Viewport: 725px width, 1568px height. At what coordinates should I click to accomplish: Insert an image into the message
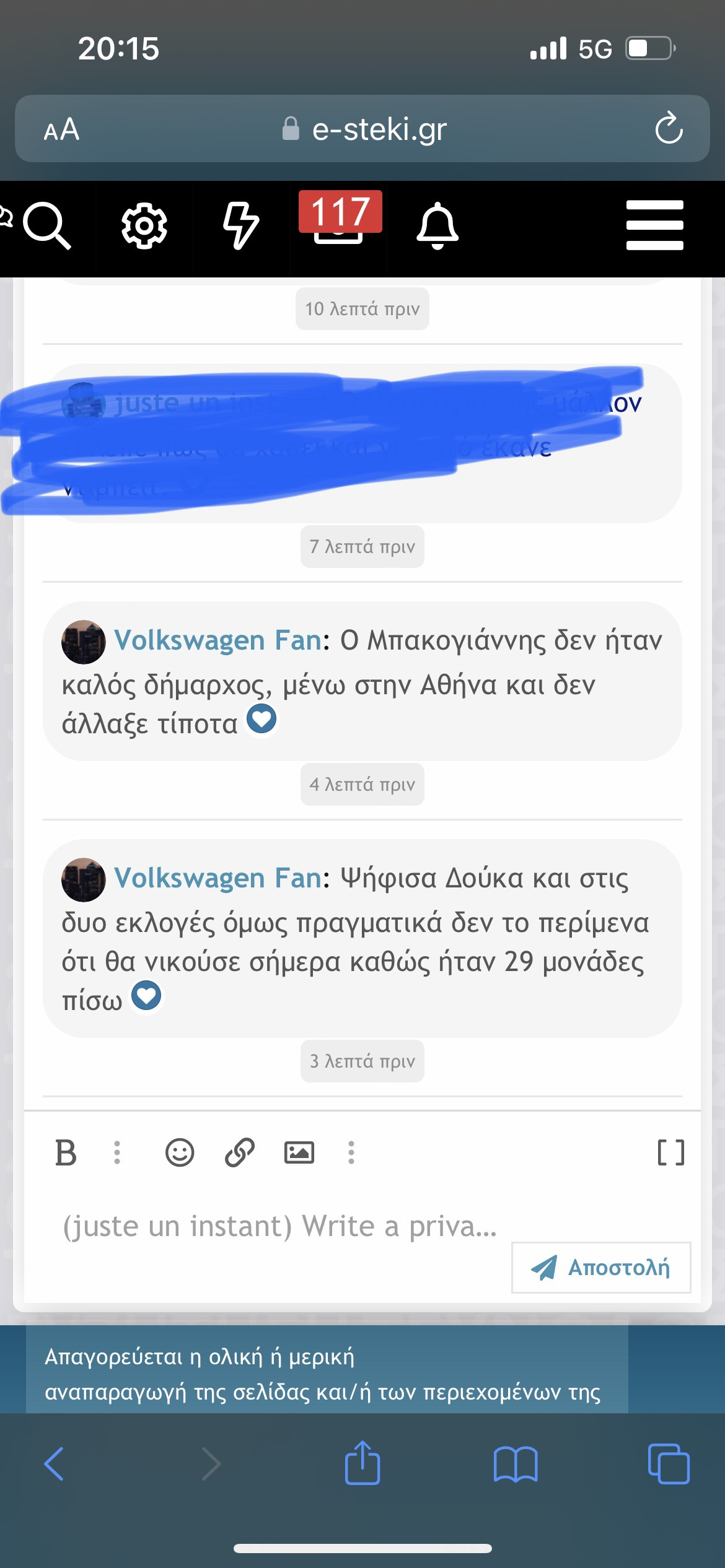[x=299, y=1153]
